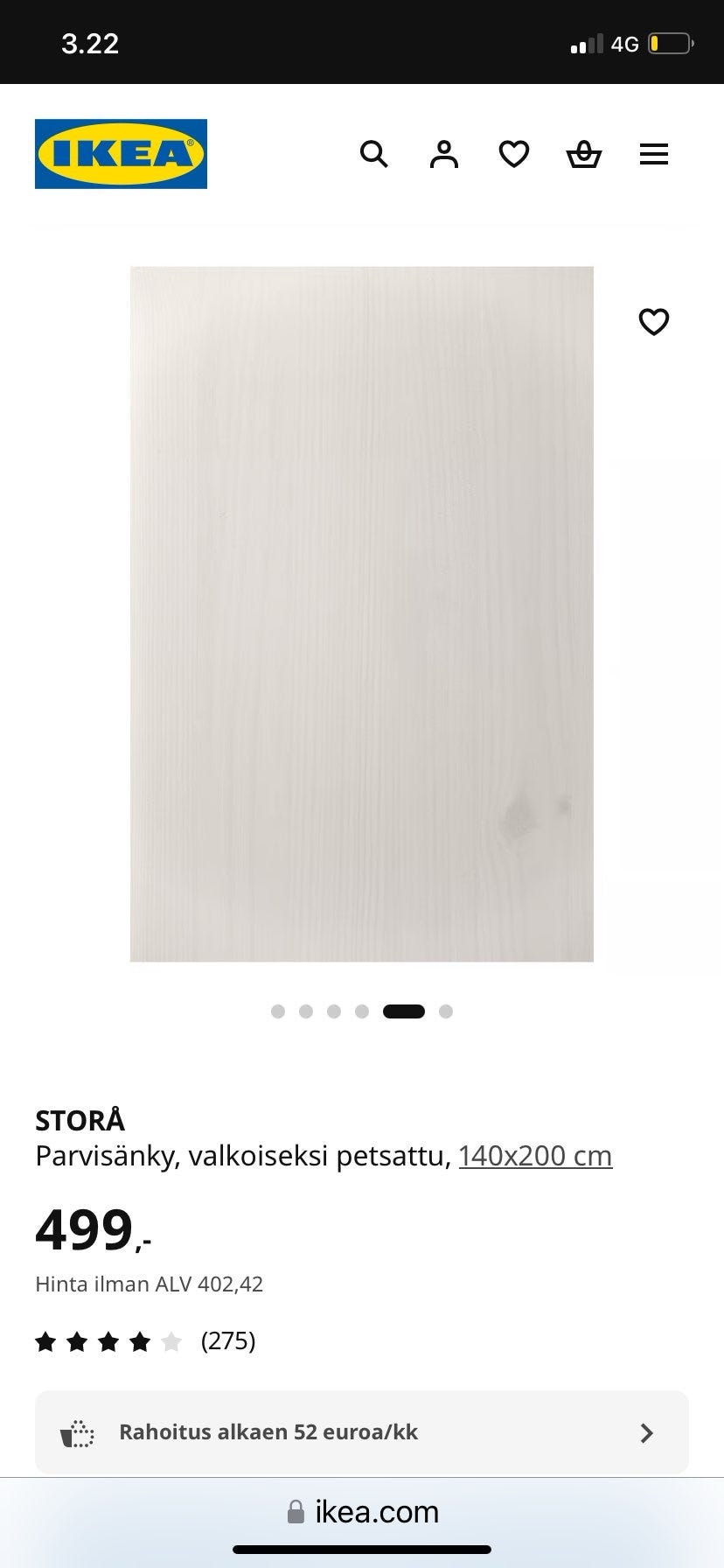Open the IKEA search icon
This screenshot has width=724, height=1568.
point(373,154)
